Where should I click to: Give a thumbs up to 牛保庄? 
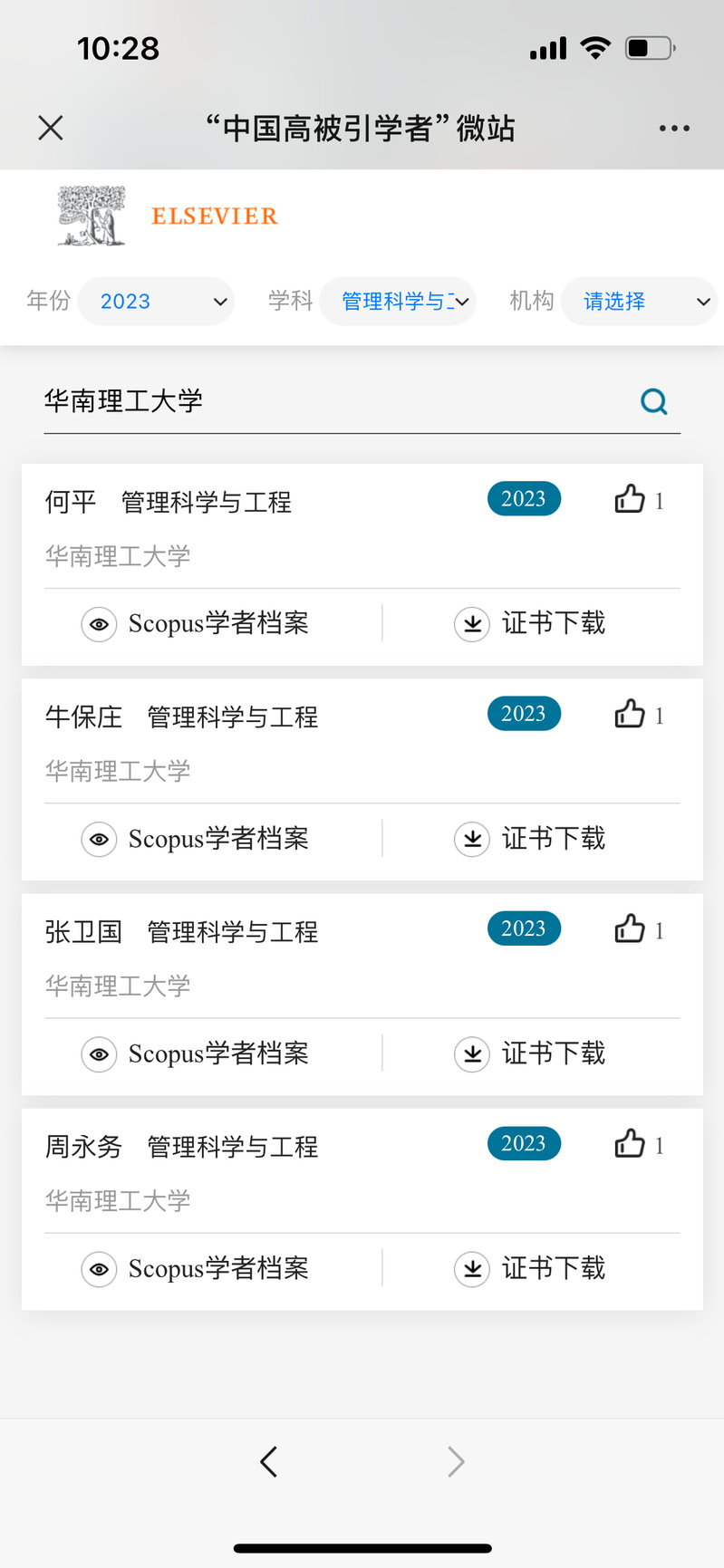631,715
